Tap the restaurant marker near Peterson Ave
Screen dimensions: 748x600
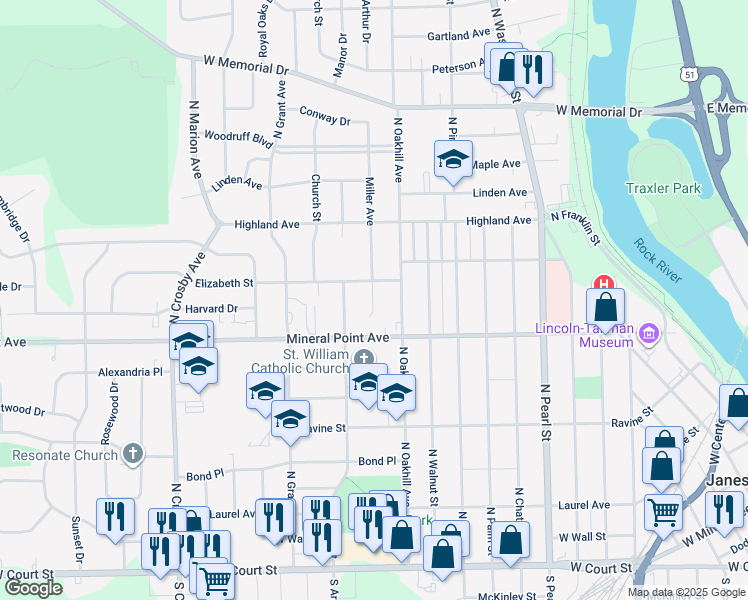pyautogui.click(x=532, y=70)
